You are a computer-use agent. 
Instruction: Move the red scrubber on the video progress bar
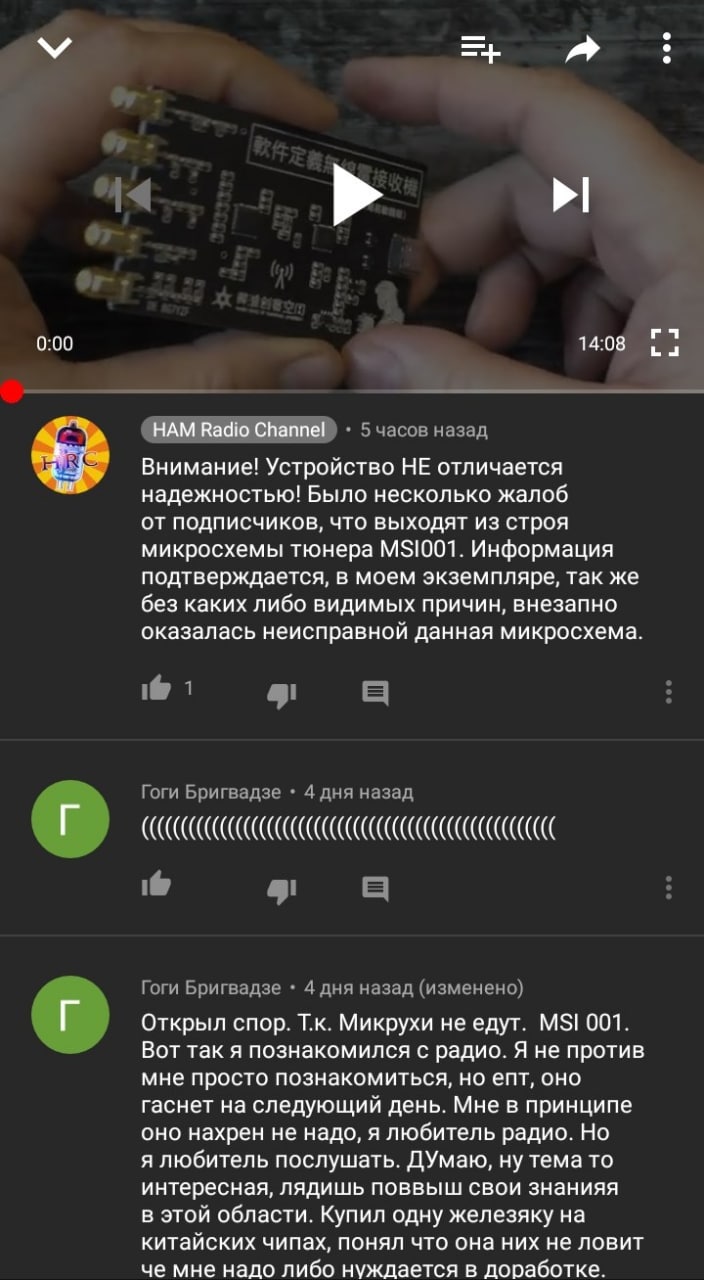click(11, 391)
